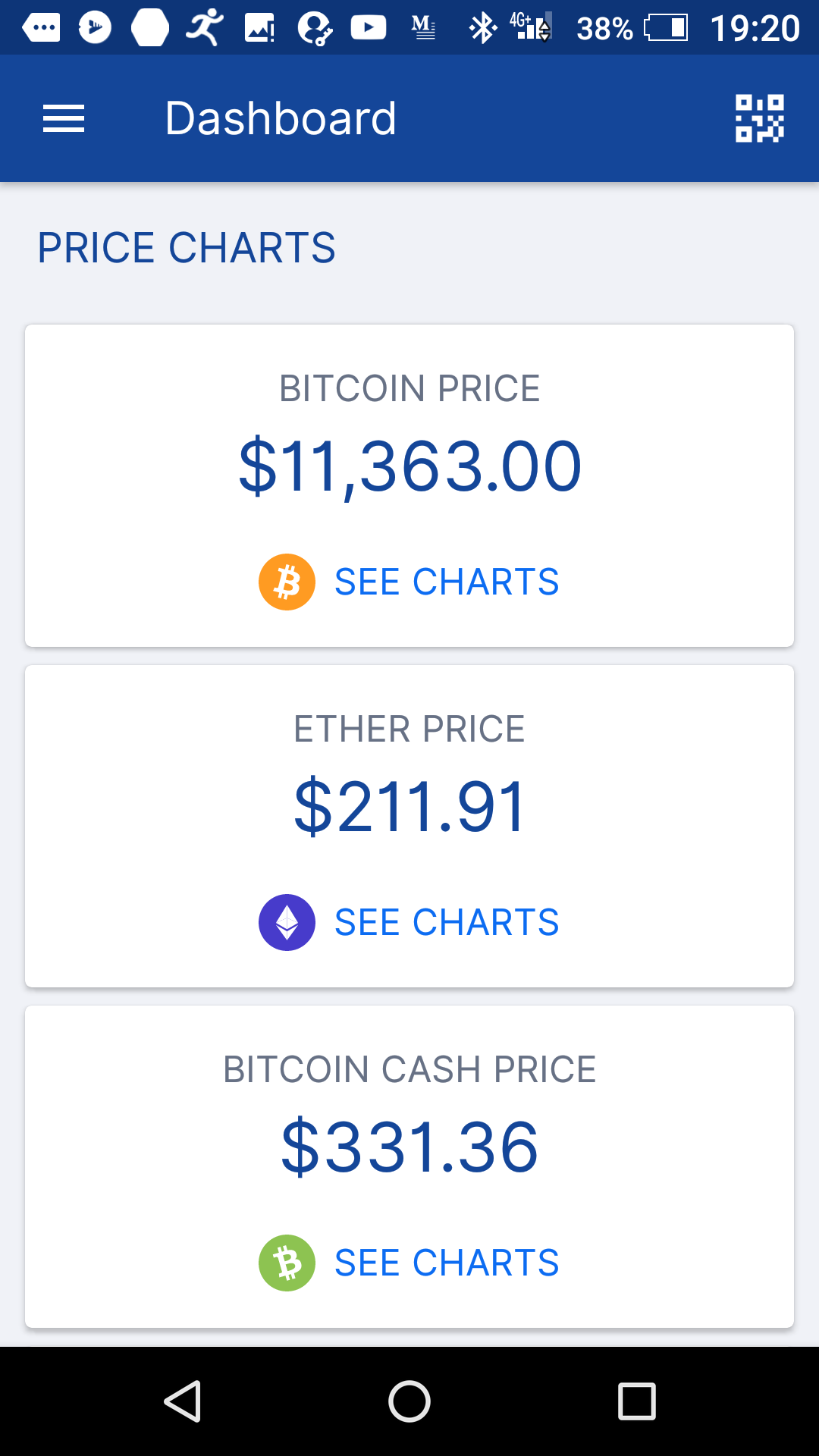Go to the home screen
819x1456 pixels.
click(x=409, y=1401)
